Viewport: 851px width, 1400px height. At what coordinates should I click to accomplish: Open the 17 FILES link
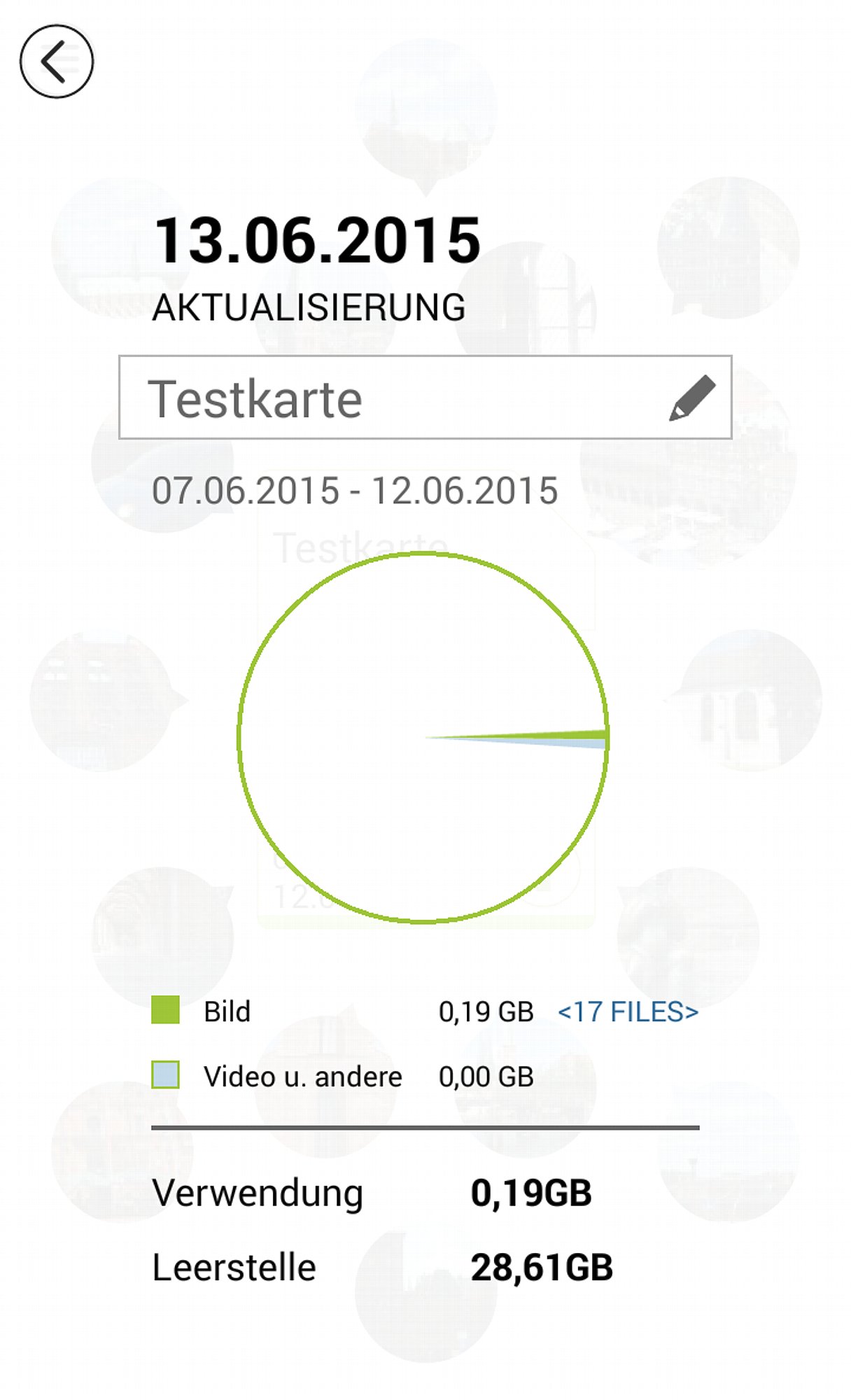628,1011
